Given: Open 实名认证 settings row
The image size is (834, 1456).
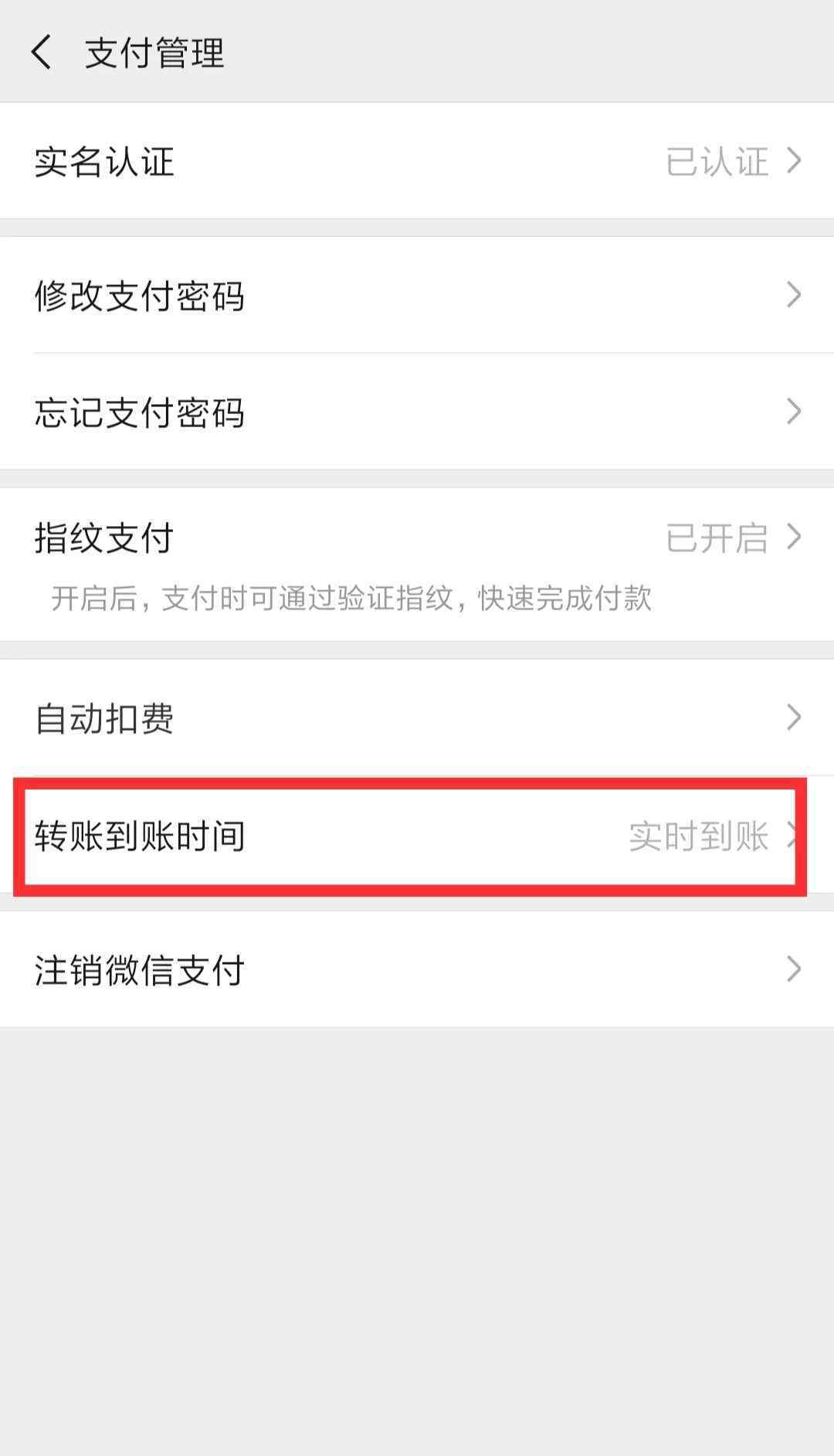Looking at the screenshot, I should pos(417,161).
